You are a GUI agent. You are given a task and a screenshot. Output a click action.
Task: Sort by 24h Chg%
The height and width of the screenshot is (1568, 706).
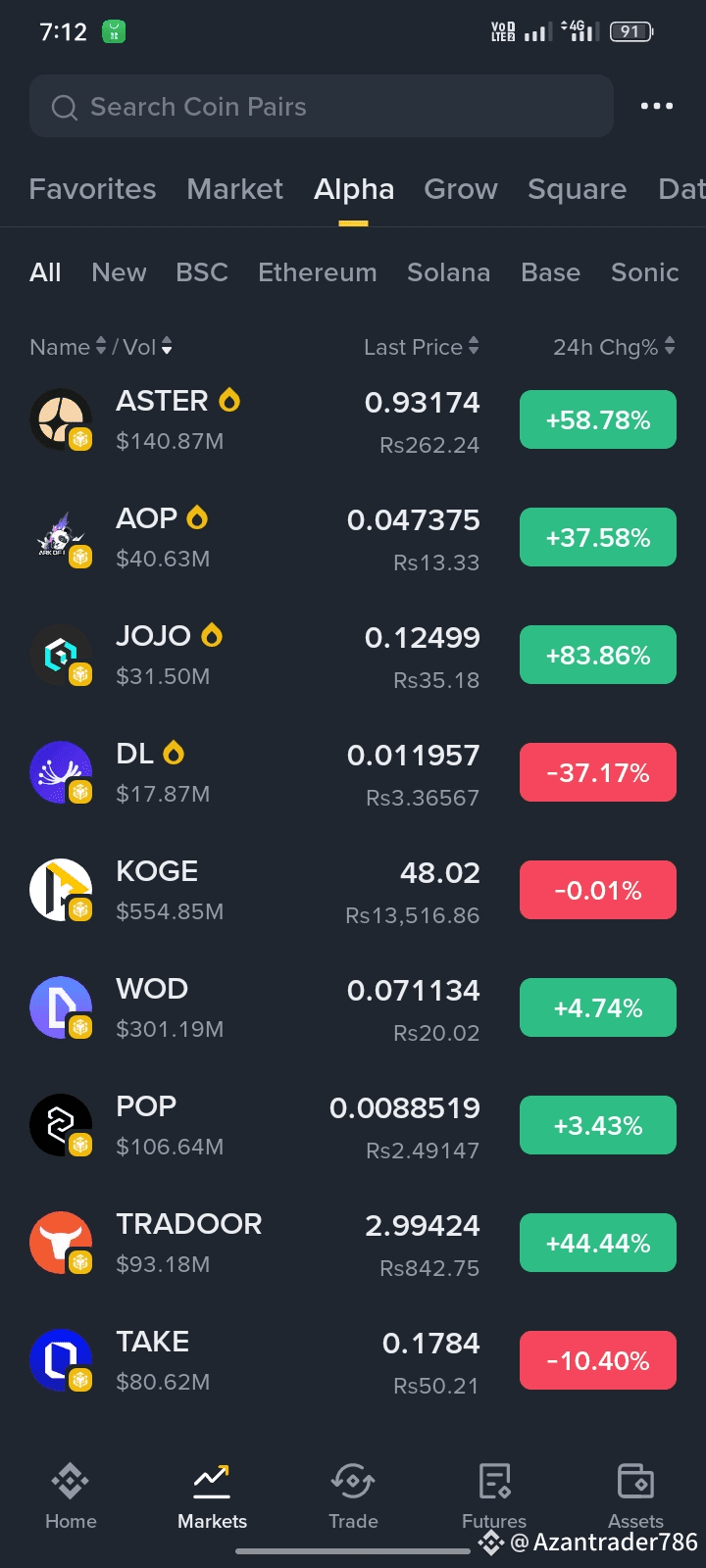(x=613, y=347)
